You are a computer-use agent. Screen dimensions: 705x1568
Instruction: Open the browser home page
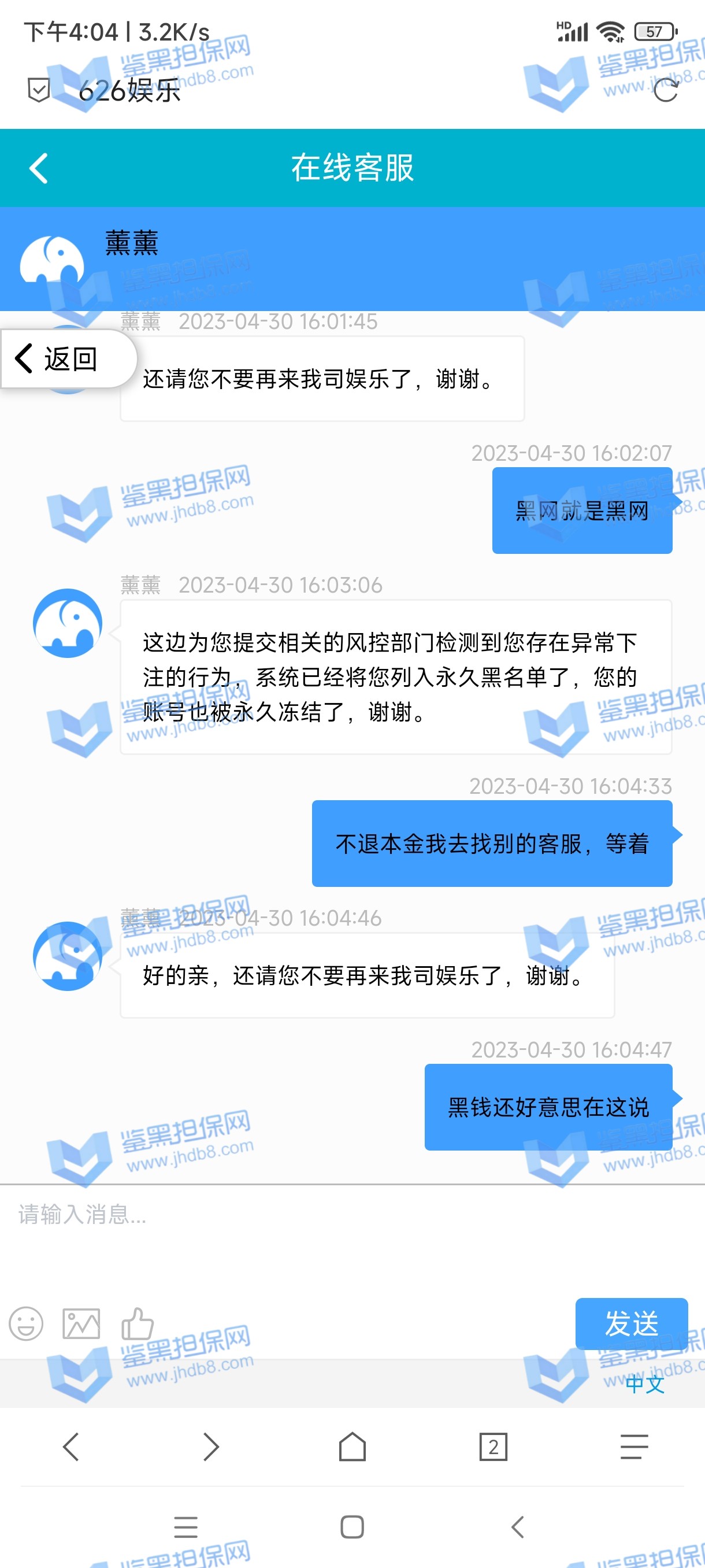[x=352, y=1446]
